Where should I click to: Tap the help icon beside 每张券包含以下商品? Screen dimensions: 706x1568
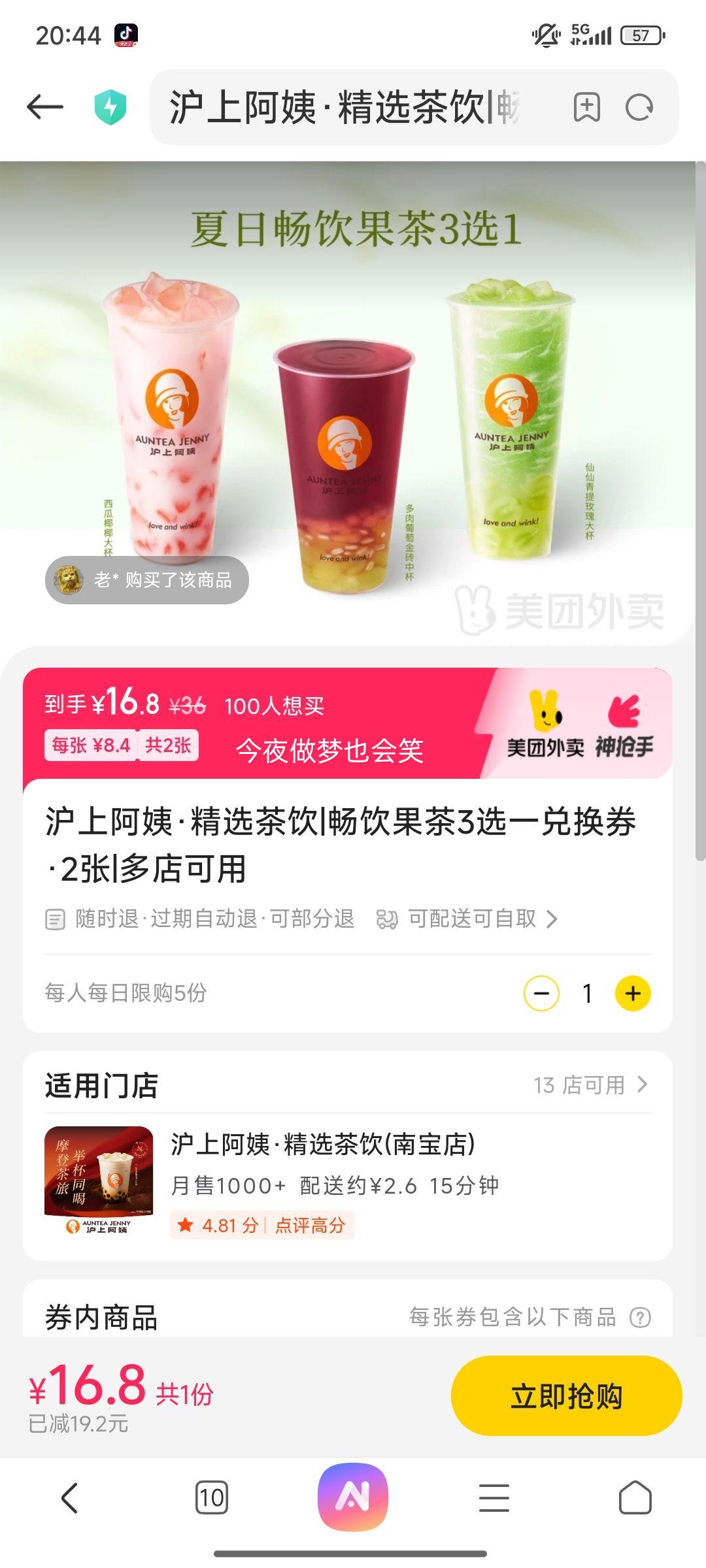pos(640,1317)
